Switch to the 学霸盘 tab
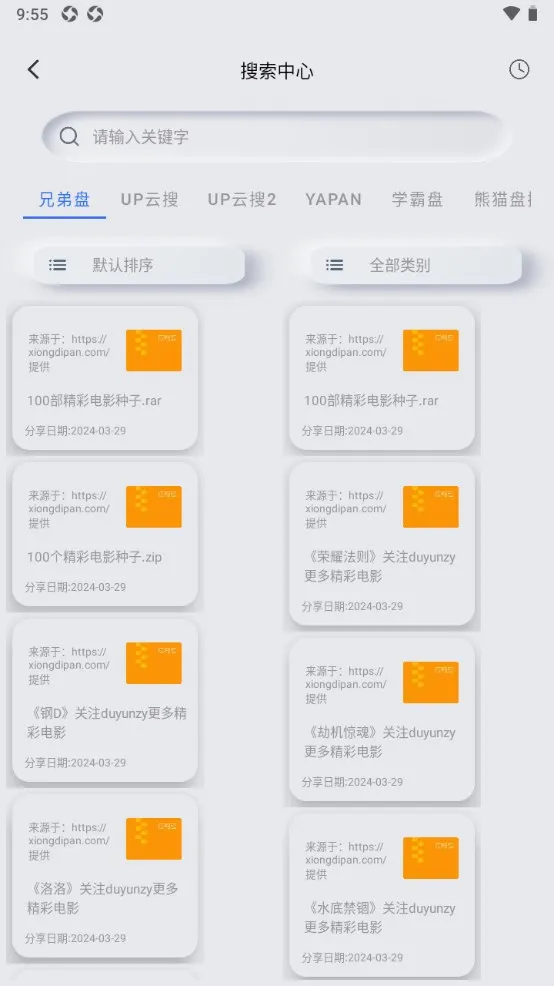 tap(418, 199)
